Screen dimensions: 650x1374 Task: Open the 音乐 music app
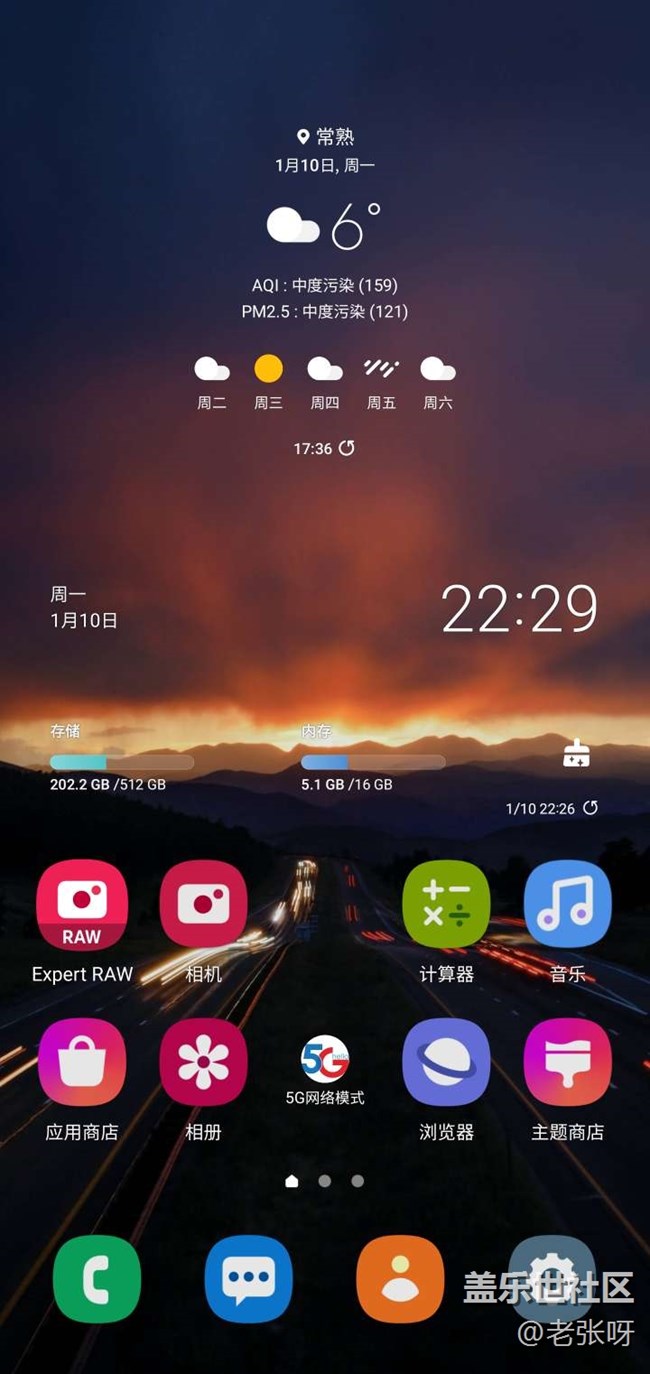point(567,905)
